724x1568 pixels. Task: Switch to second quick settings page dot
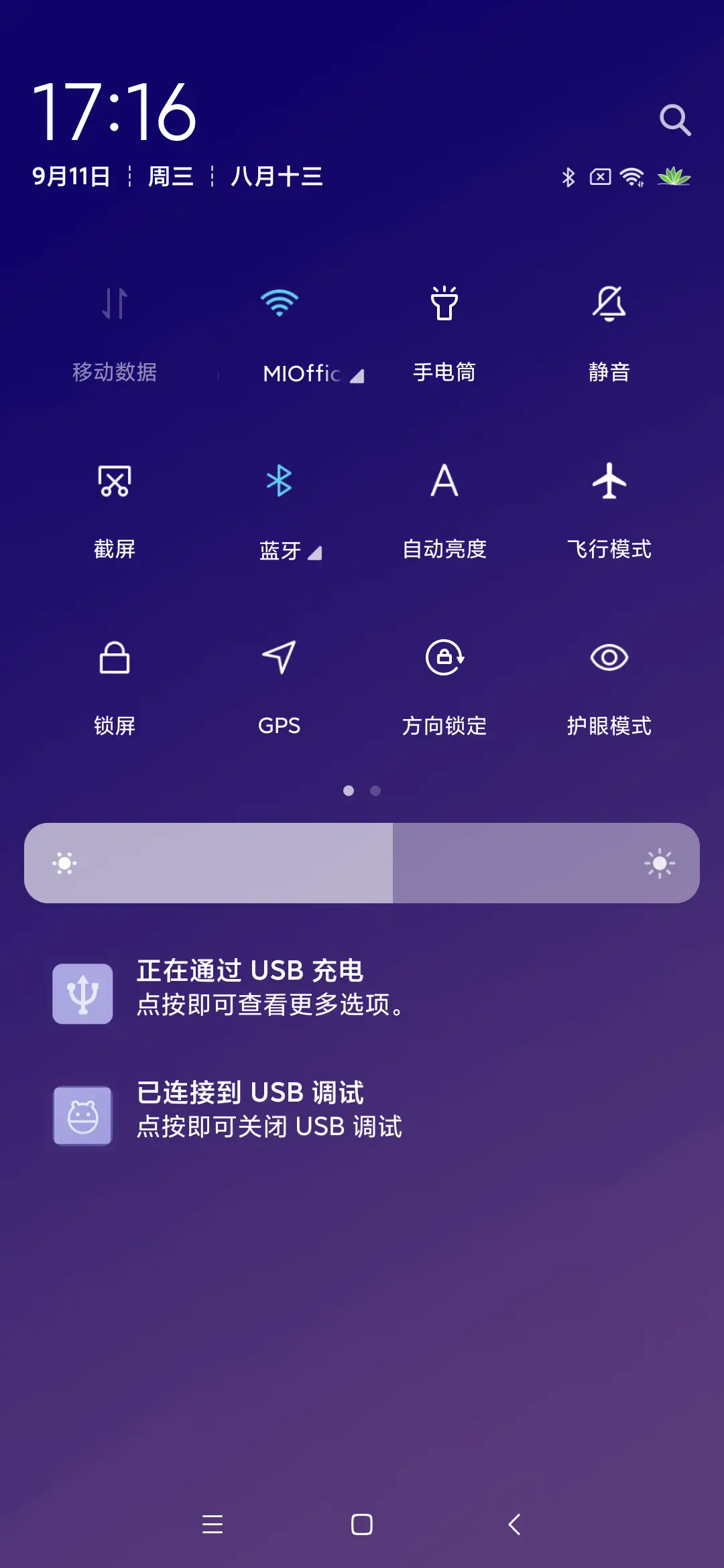coord(375,791)
